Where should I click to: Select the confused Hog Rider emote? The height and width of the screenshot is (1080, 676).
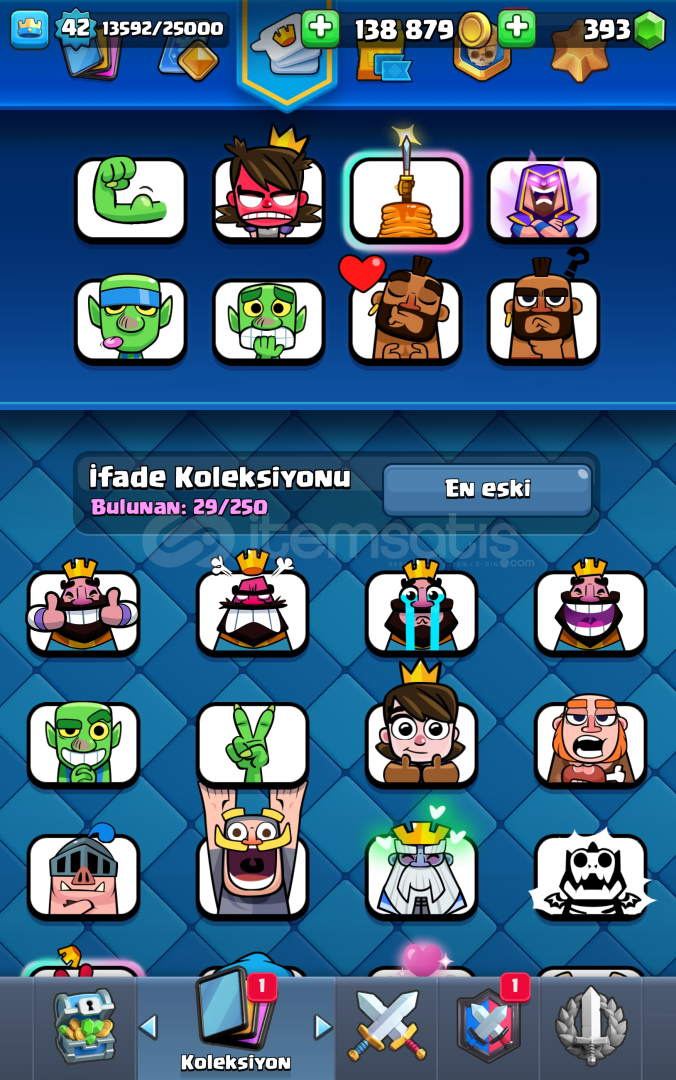pos(543,316)
